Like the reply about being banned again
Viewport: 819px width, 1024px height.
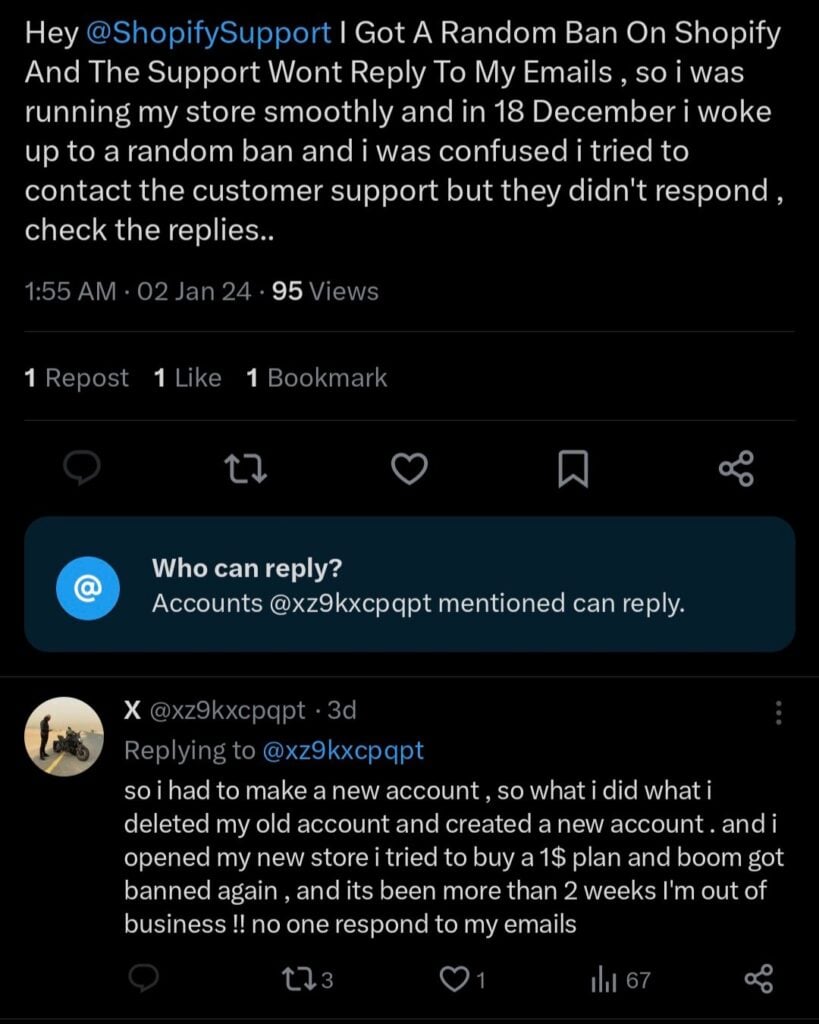pyautogui.click(x=456, y=979)
